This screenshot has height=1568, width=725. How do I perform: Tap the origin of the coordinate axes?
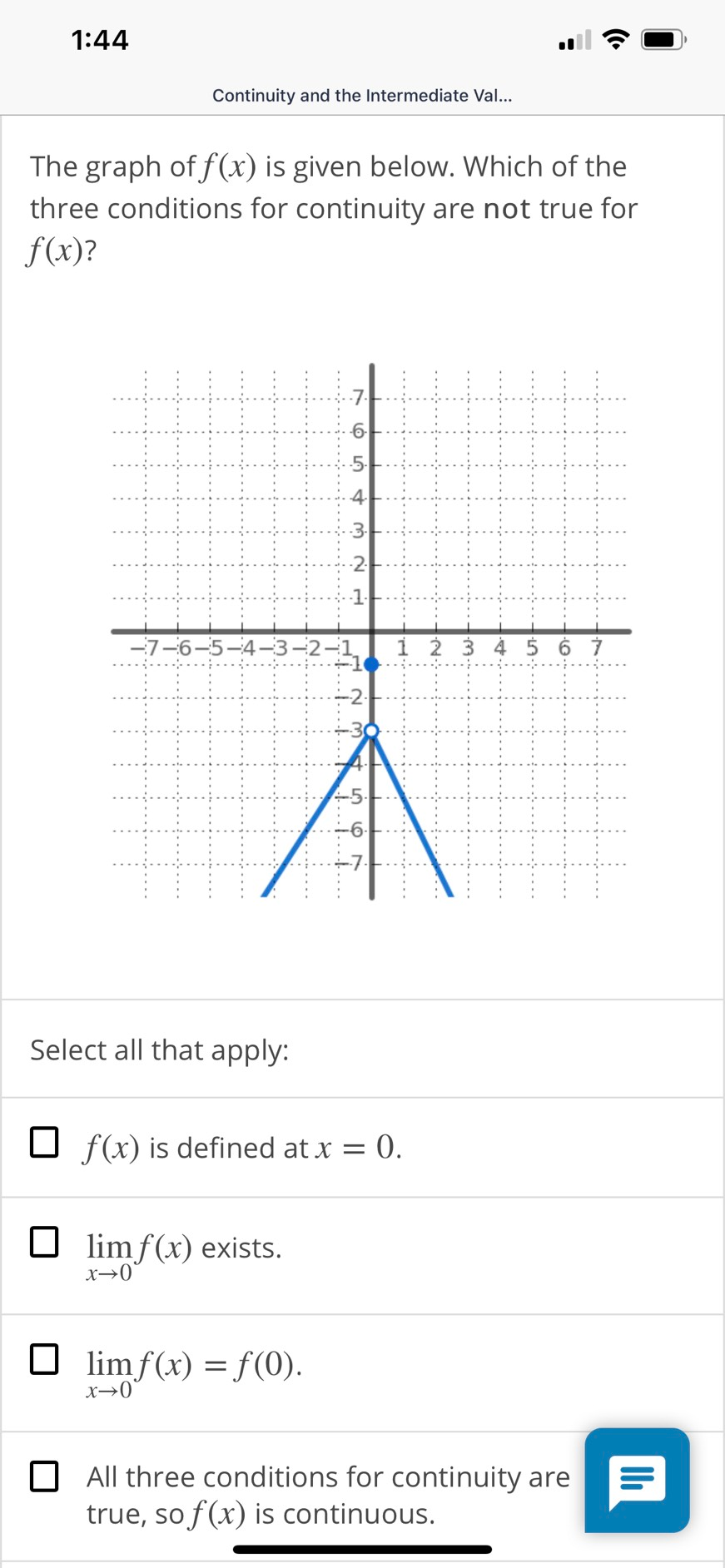371,630
